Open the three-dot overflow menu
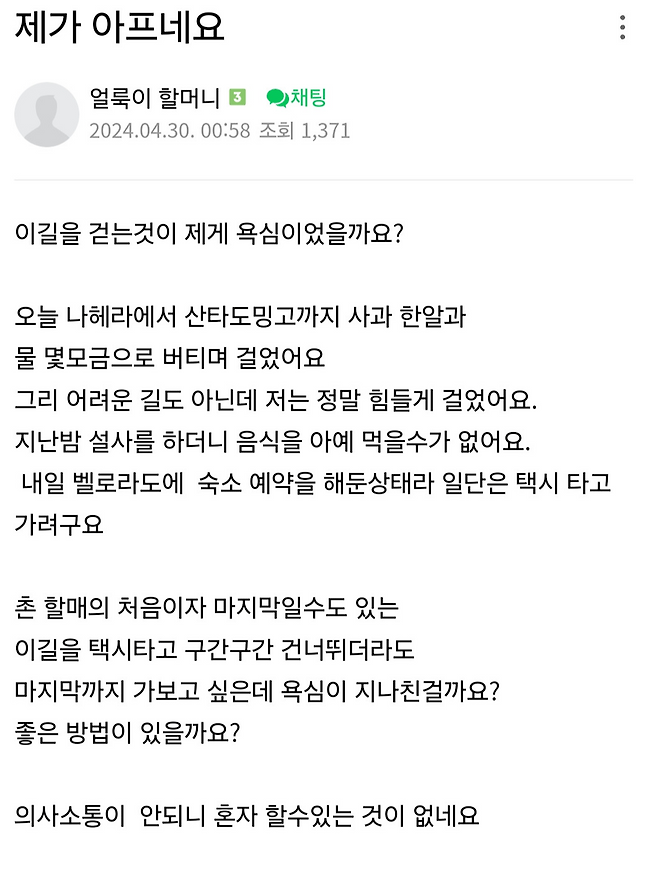 tap(623, 28)
